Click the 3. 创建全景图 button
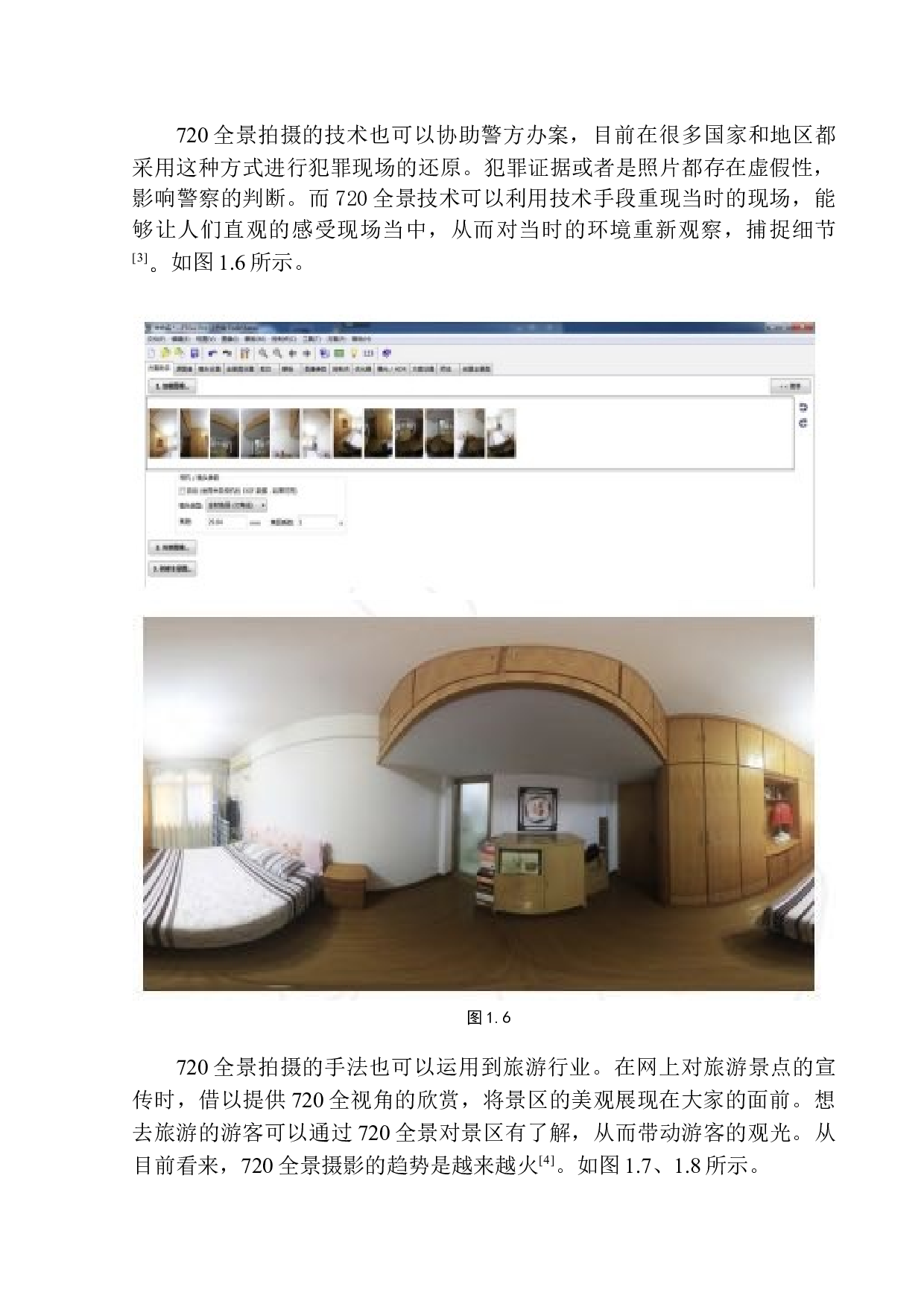 pyautogui.click(x=172, y=568)
